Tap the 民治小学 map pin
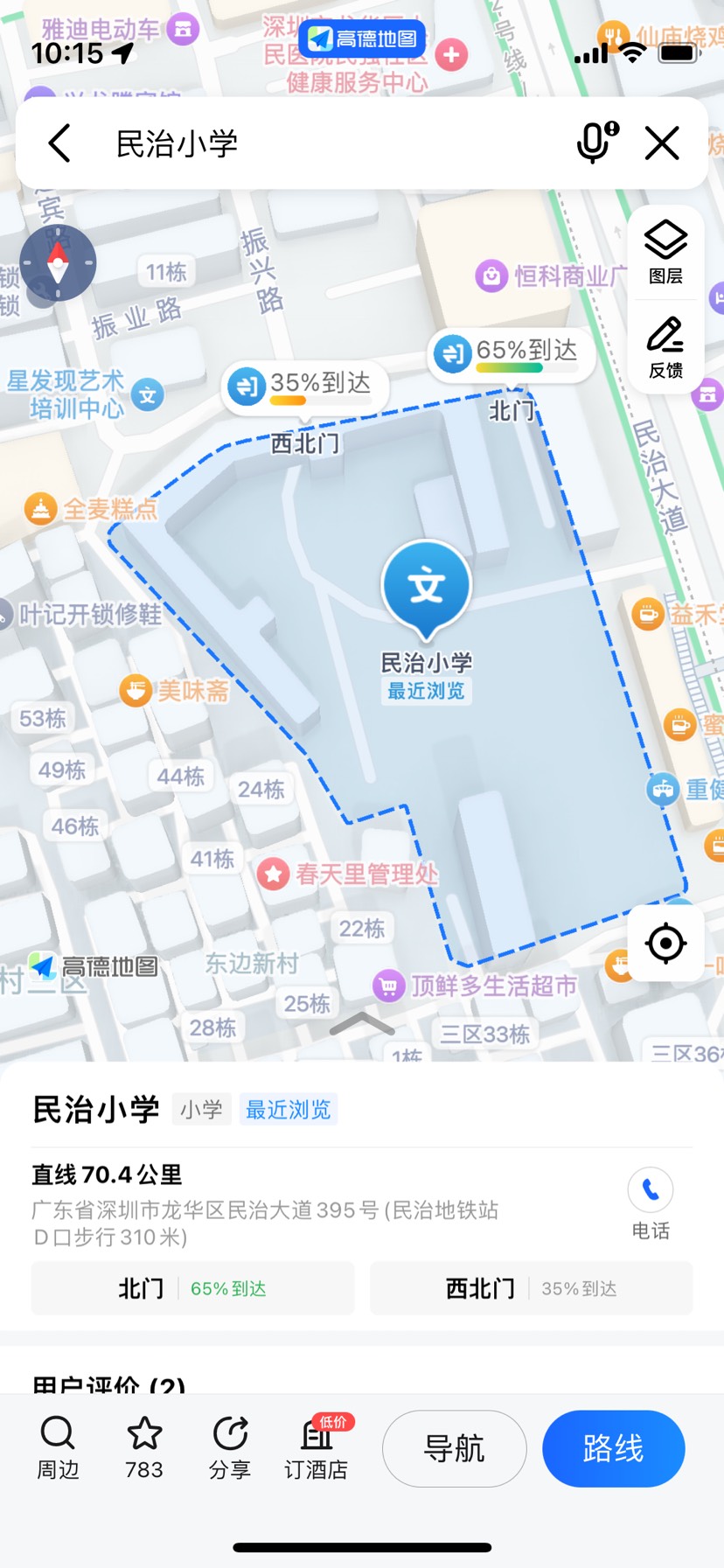The image size is (724, 1568). (x=427, y=586)
